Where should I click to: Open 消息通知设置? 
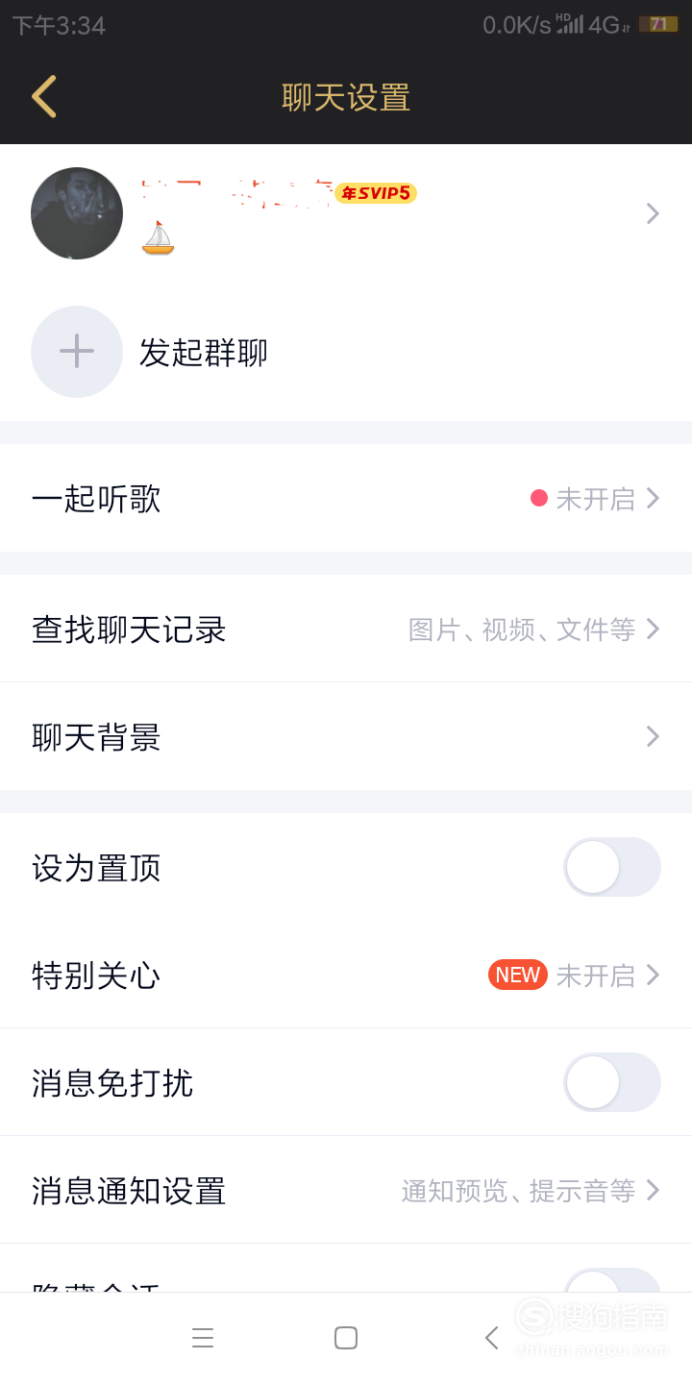[346, 1190]
